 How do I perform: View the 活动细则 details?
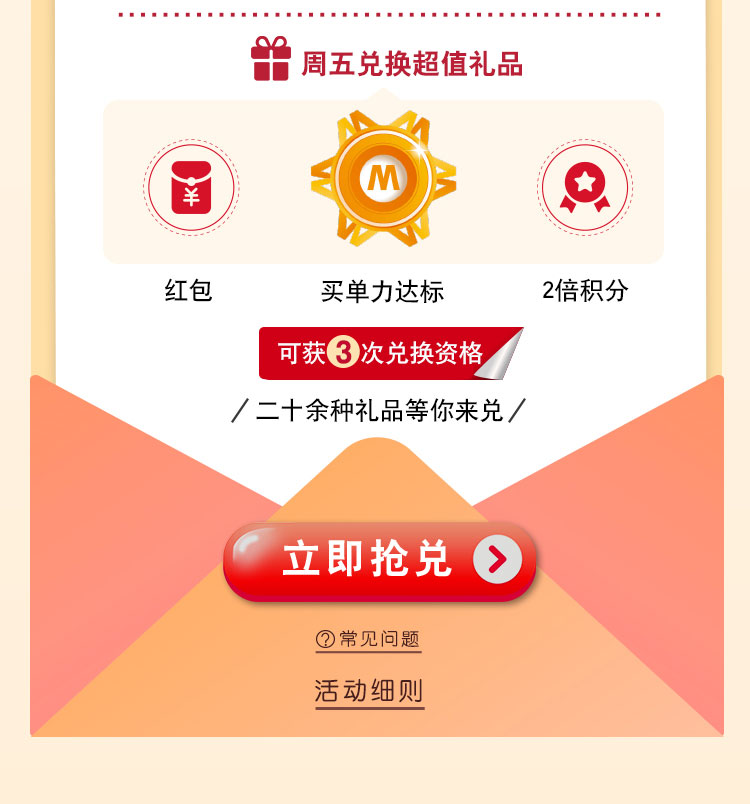[369, 691]
